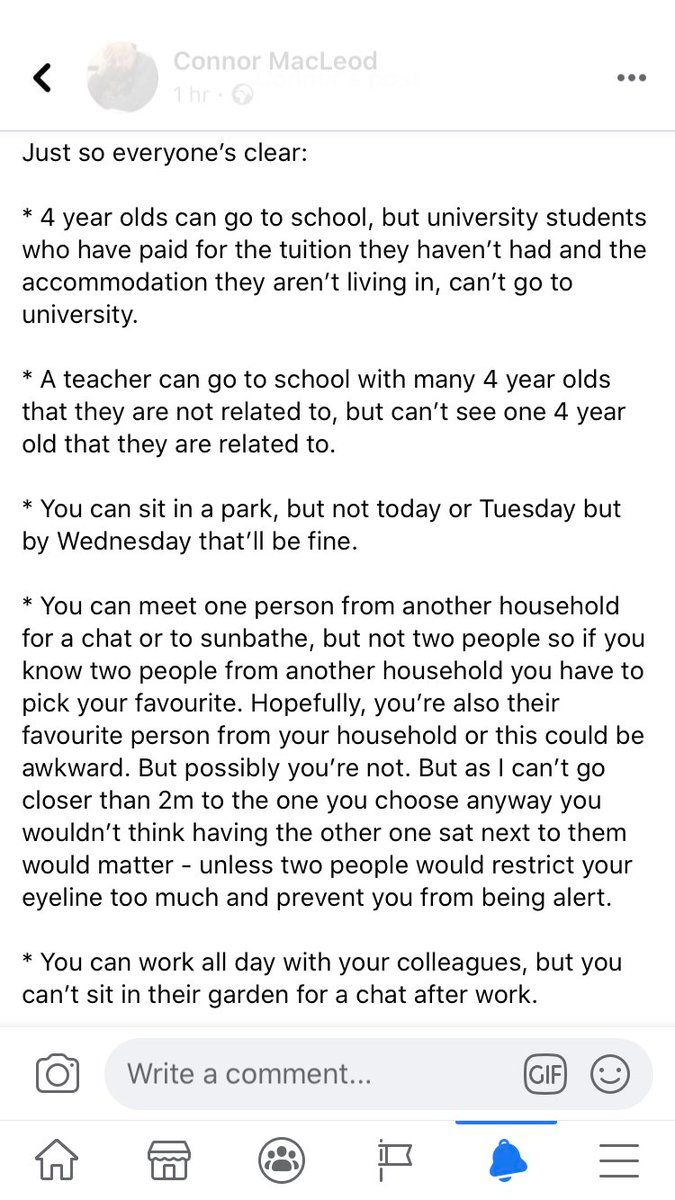Go back using the arrow
The image size is (675, 1200).
click(x=42, y=77)
